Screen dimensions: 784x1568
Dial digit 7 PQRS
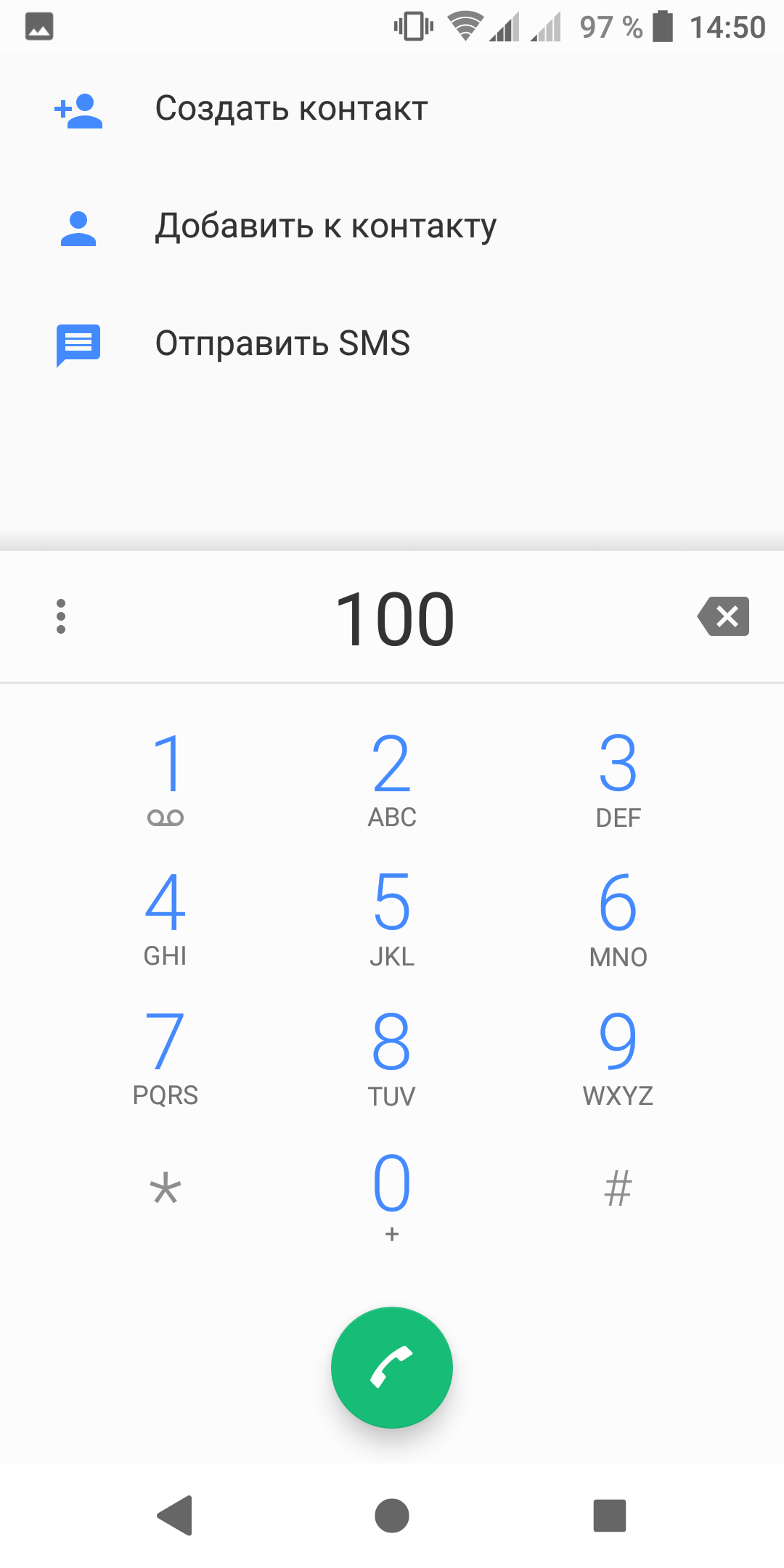coord(166,1055)
